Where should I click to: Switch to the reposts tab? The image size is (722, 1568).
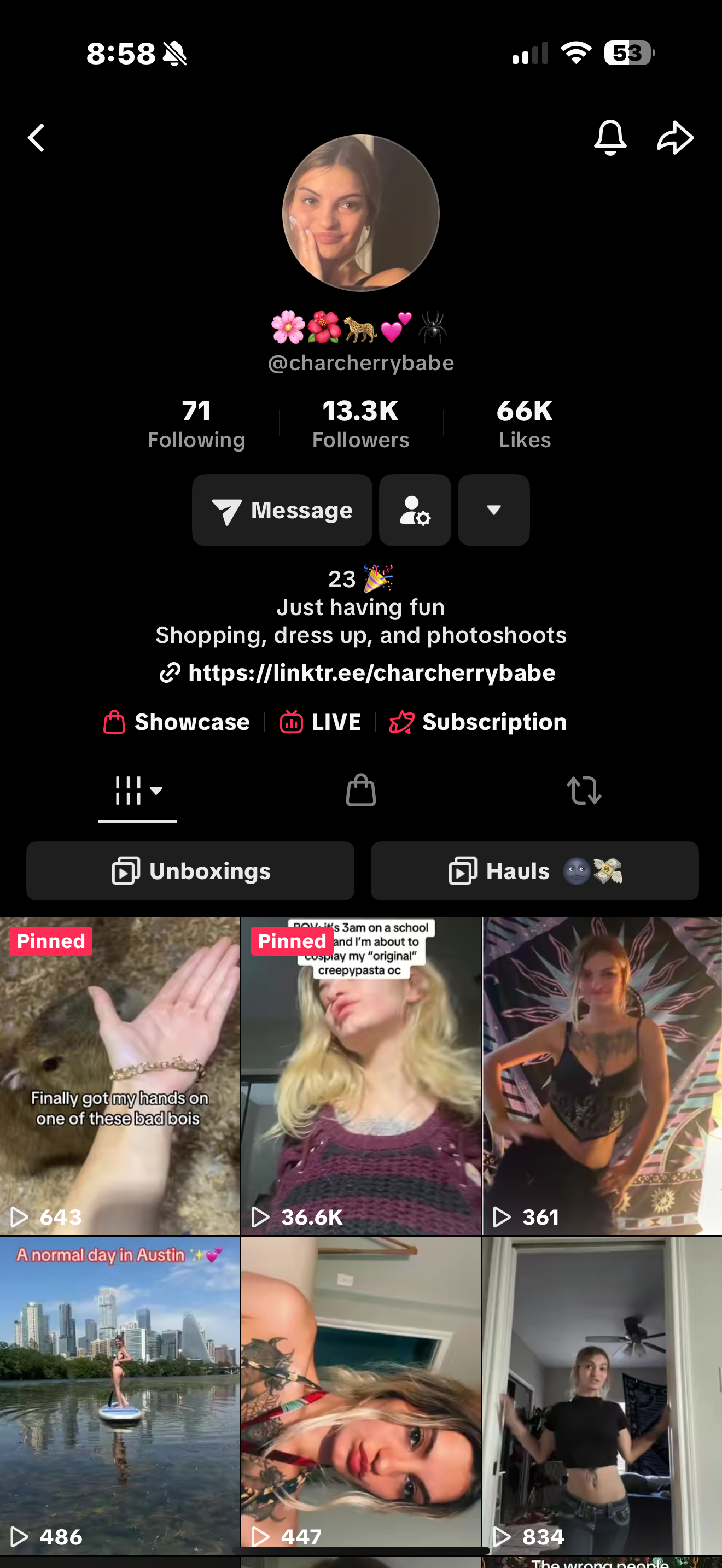[x=584, y=791]
